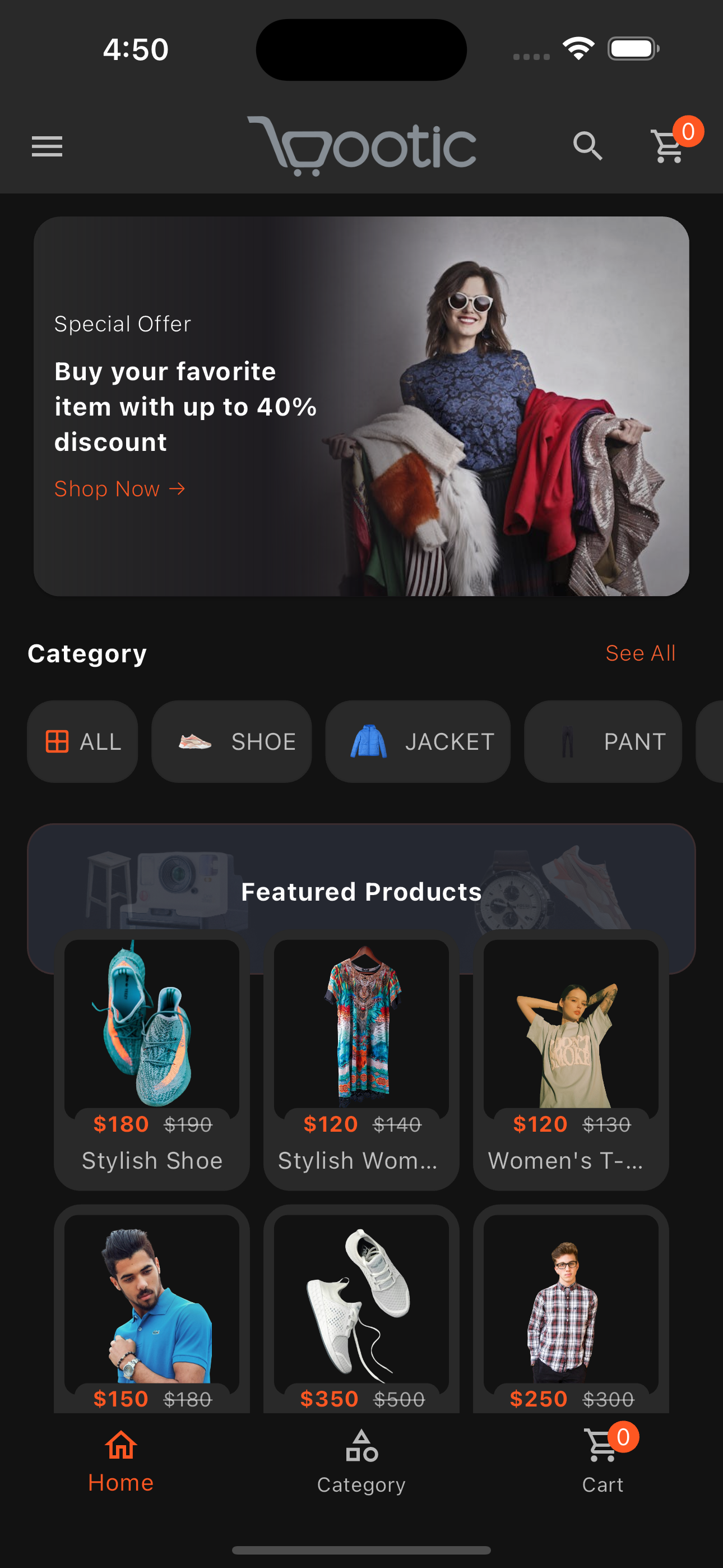723x1568 pixels.
Task: Select the PANT category icon
Action: click(x=602, y=741)
